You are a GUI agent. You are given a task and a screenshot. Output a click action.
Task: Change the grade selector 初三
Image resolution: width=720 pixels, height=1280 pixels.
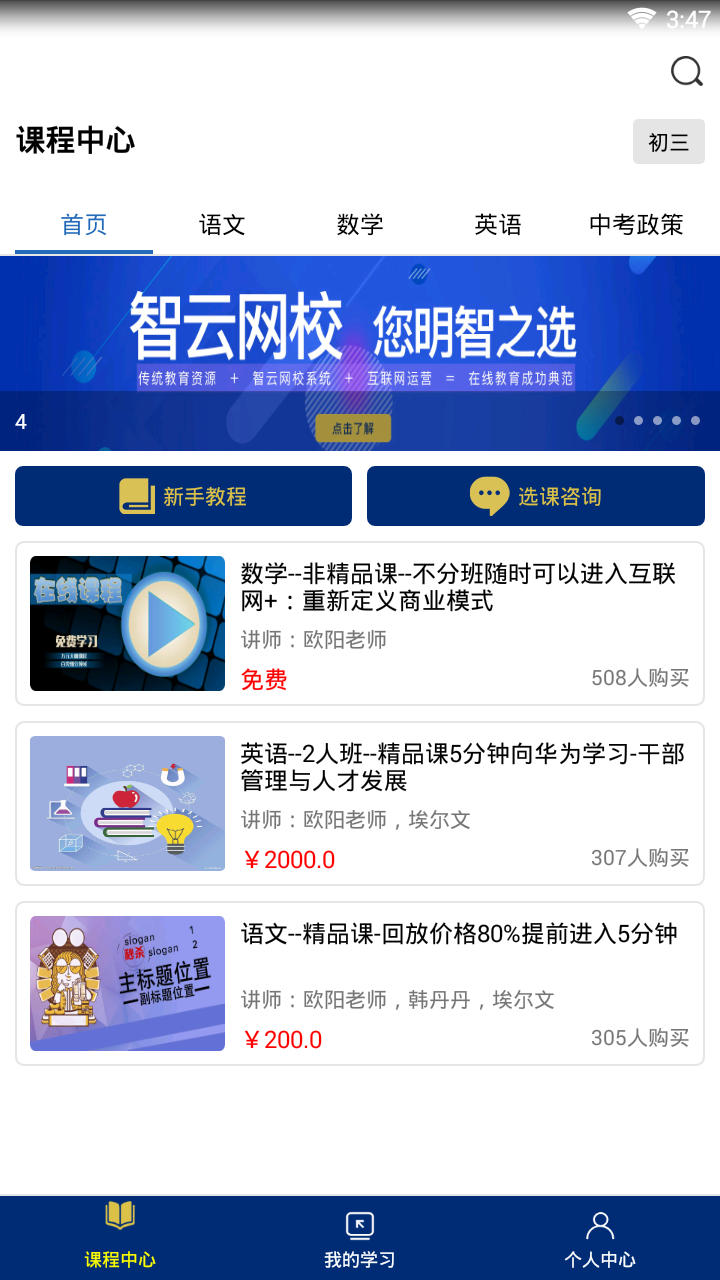pos(668,142)
